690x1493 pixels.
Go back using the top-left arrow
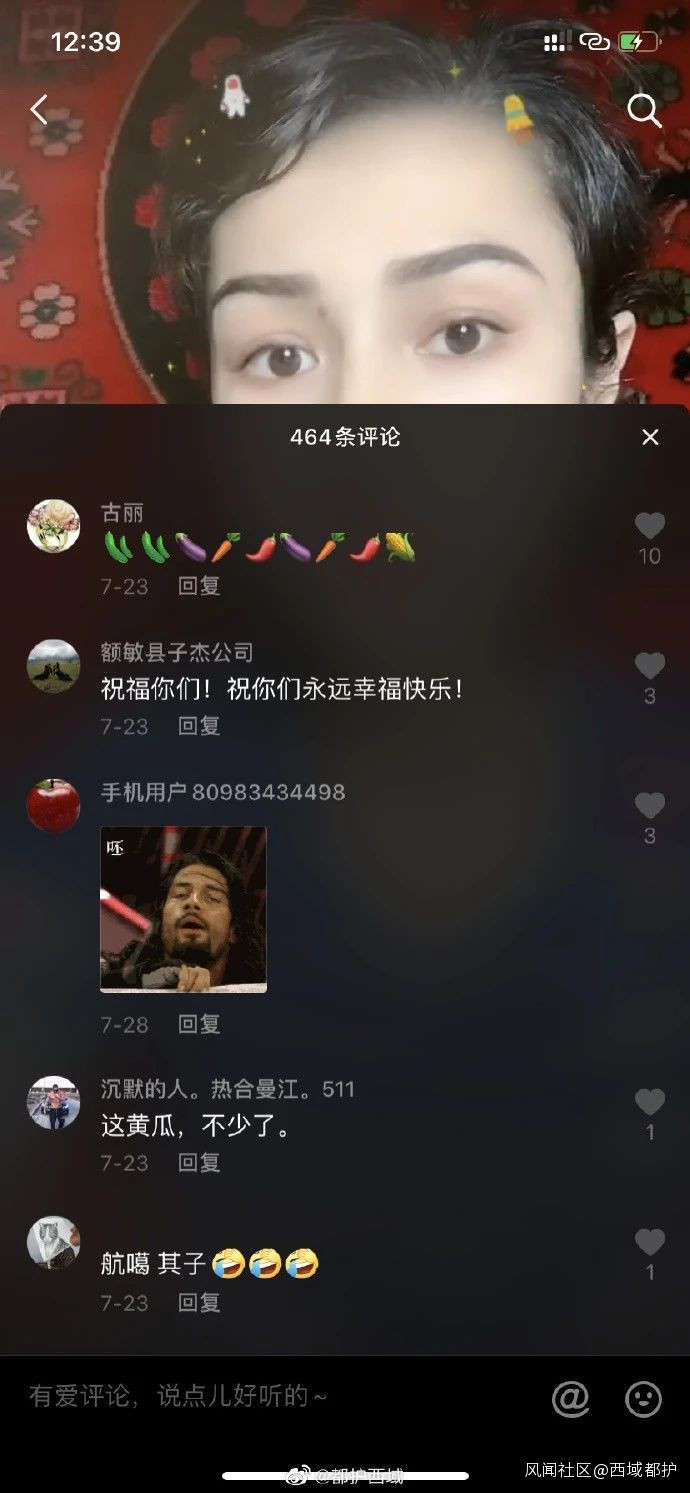click(x=39, y=110)
